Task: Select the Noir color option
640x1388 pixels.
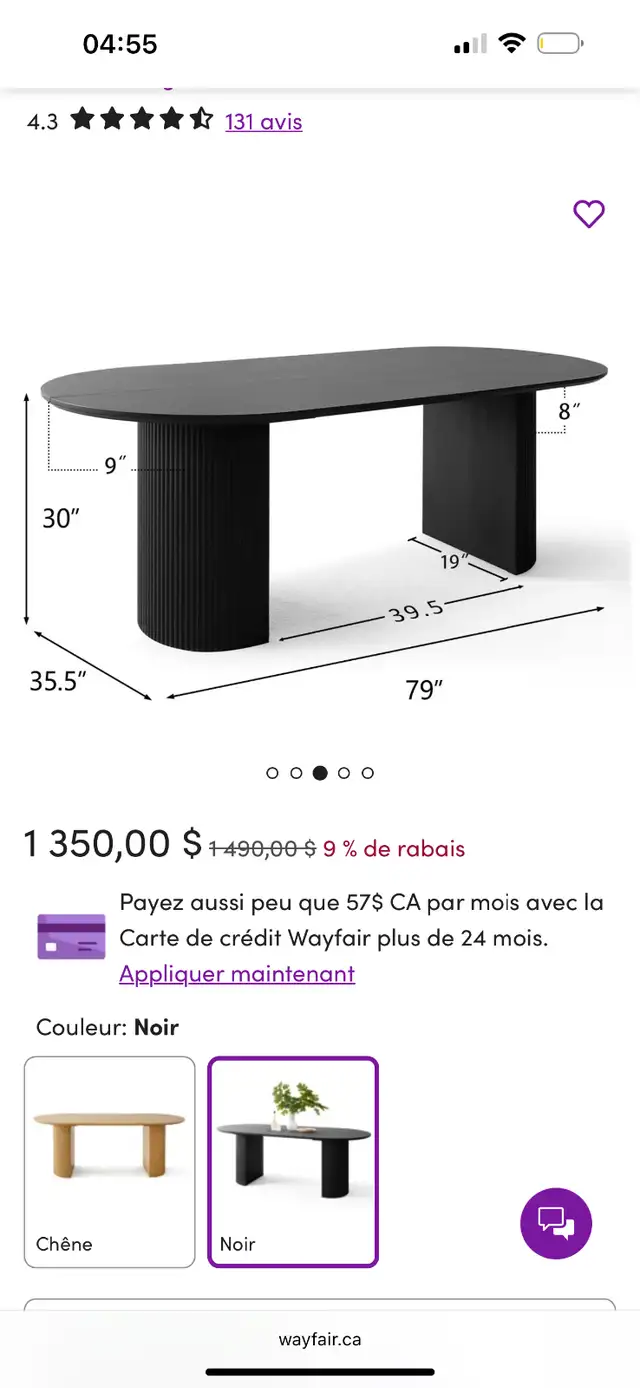Action: 293,1162
